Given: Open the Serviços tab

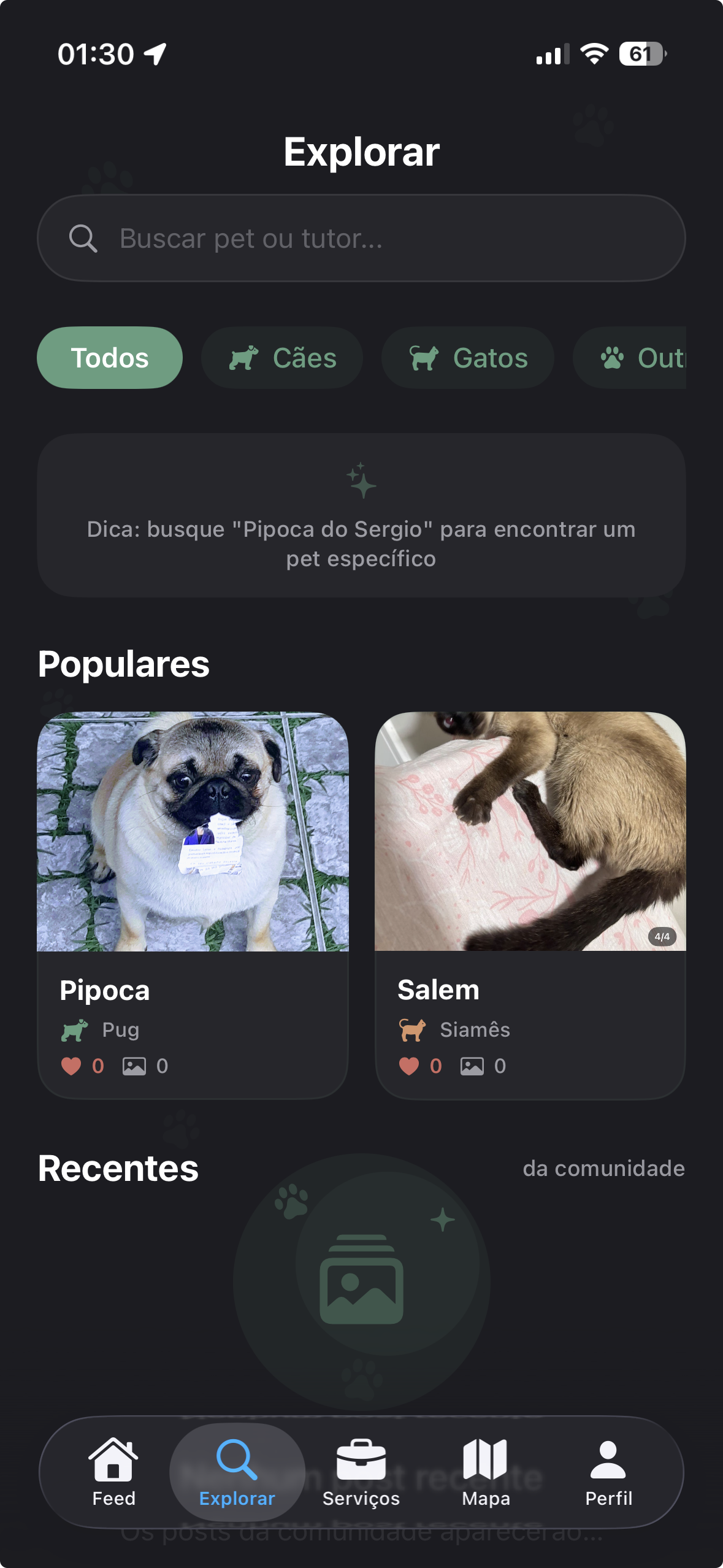Looking at the screenshot, I should coord(361,1472).
